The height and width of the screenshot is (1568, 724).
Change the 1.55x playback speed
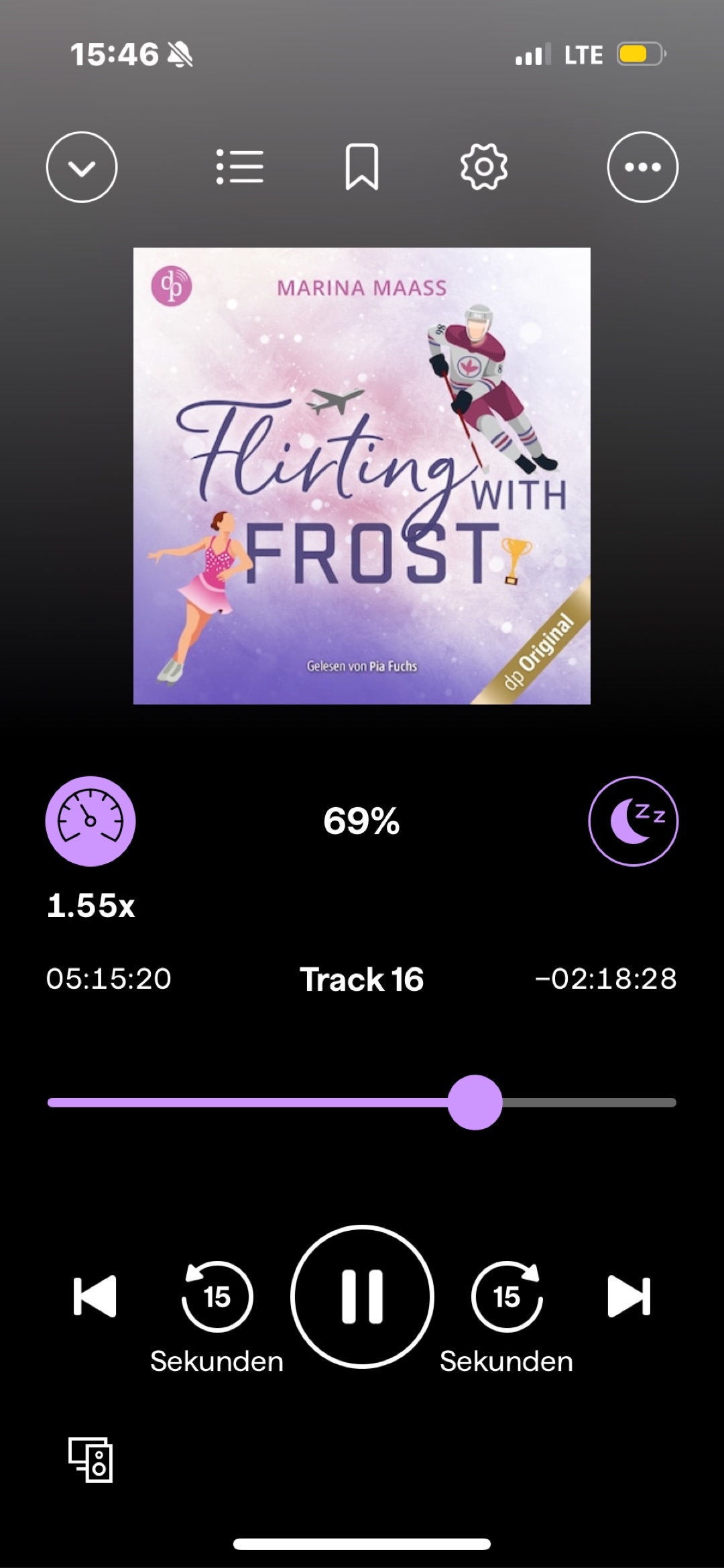[x=90, y=821]
